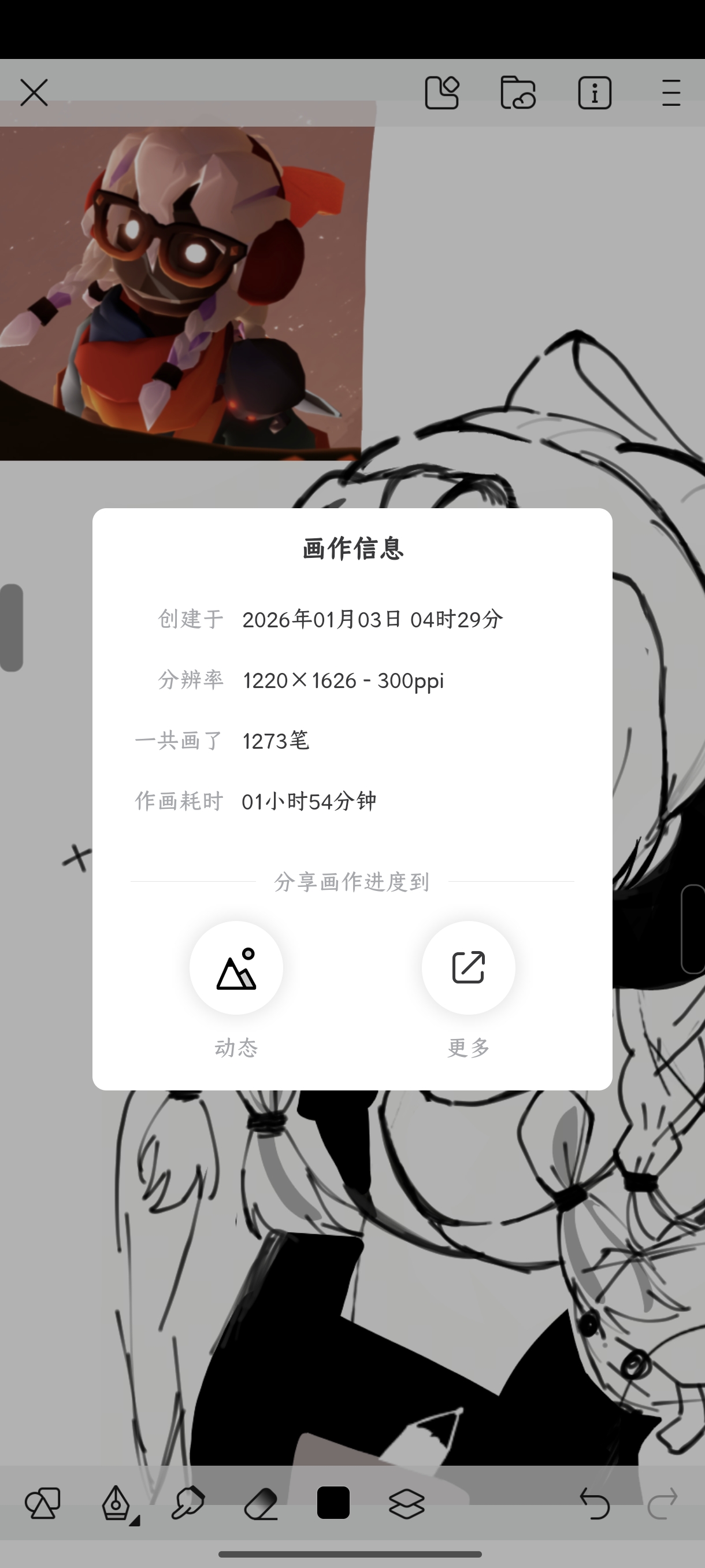The height and width of the screenshot is (1568, 705).
Task: Open the top-right menu icon
Action: (671, 93)
